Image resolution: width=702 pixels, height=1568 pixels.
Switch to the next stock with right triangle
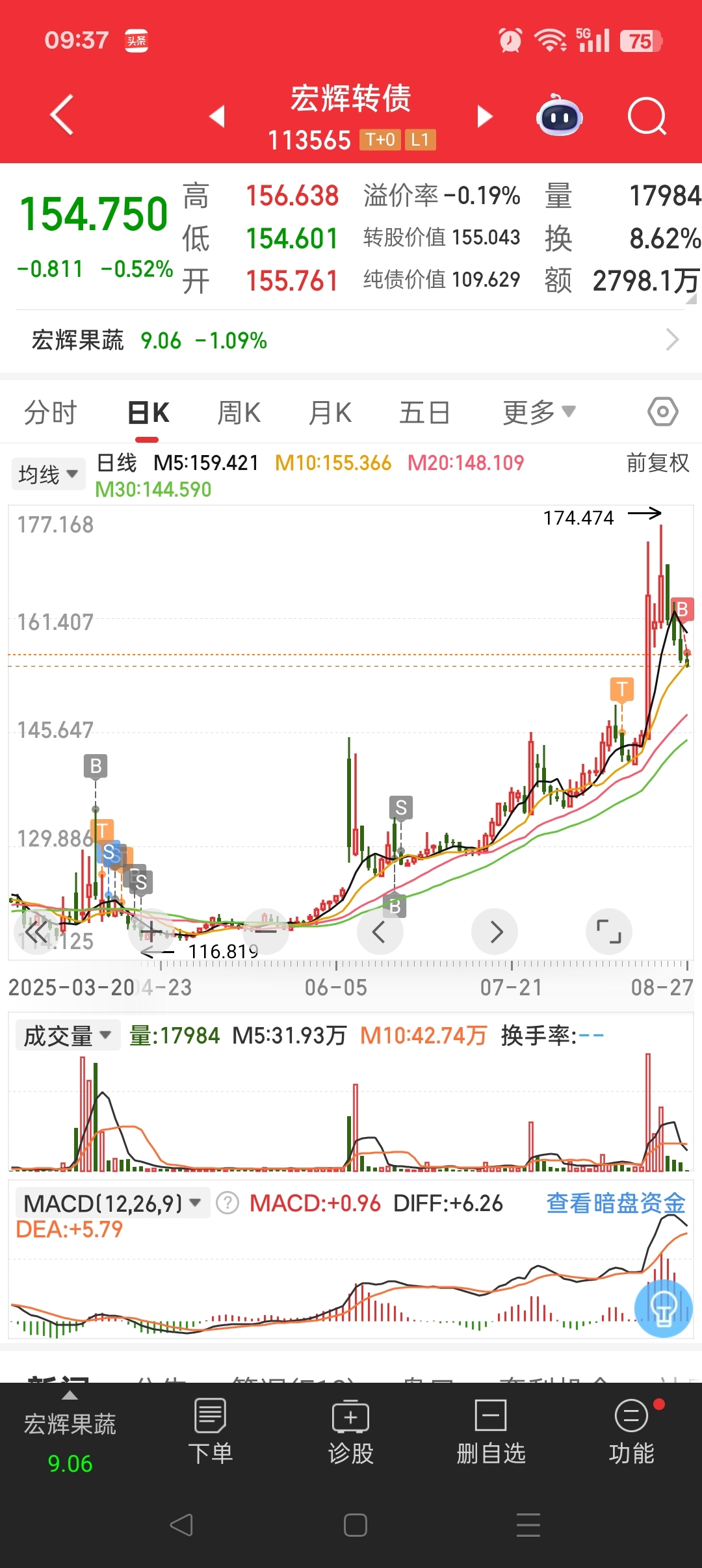(485, 116)
